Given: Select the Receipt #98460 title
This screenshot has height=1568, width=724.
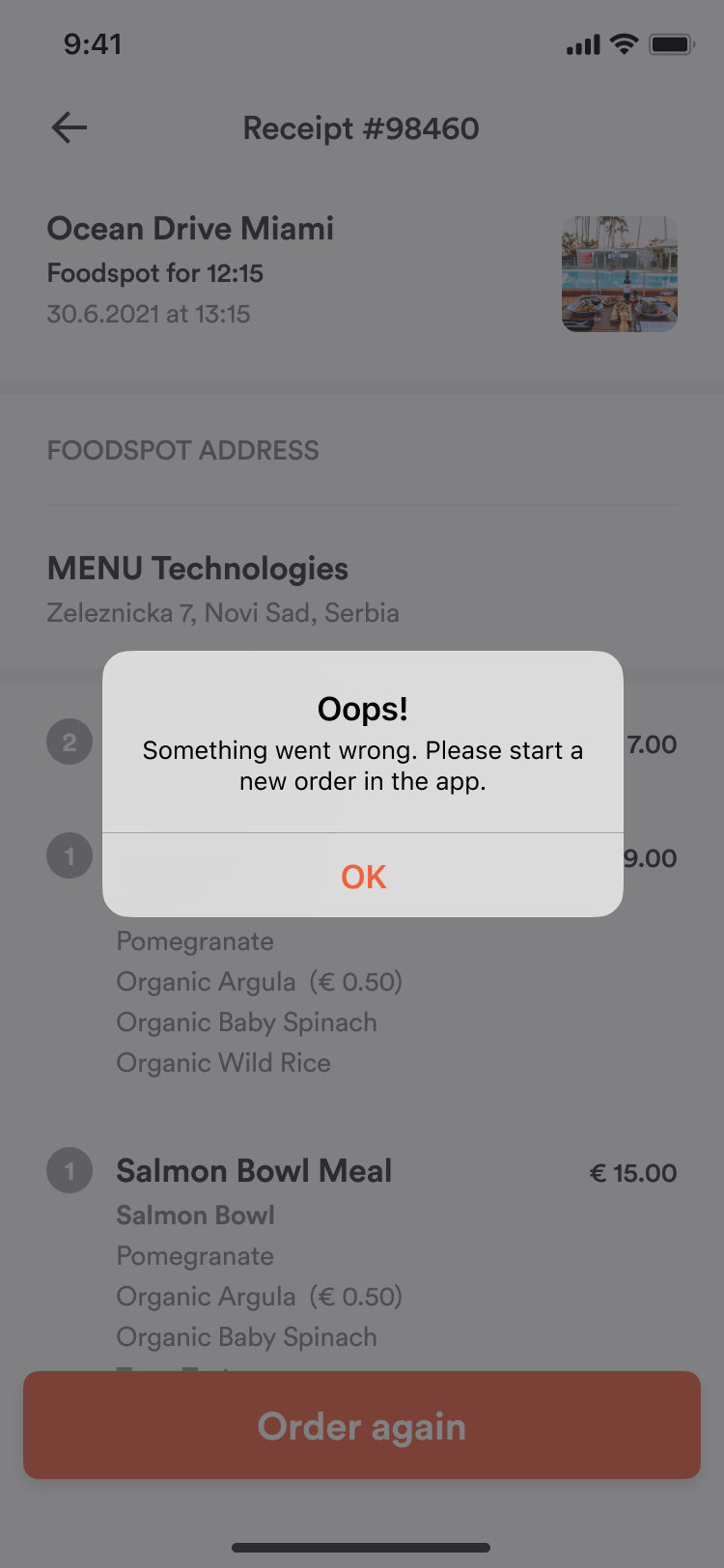Looking at the screenshot, I should tap(361, 127).
